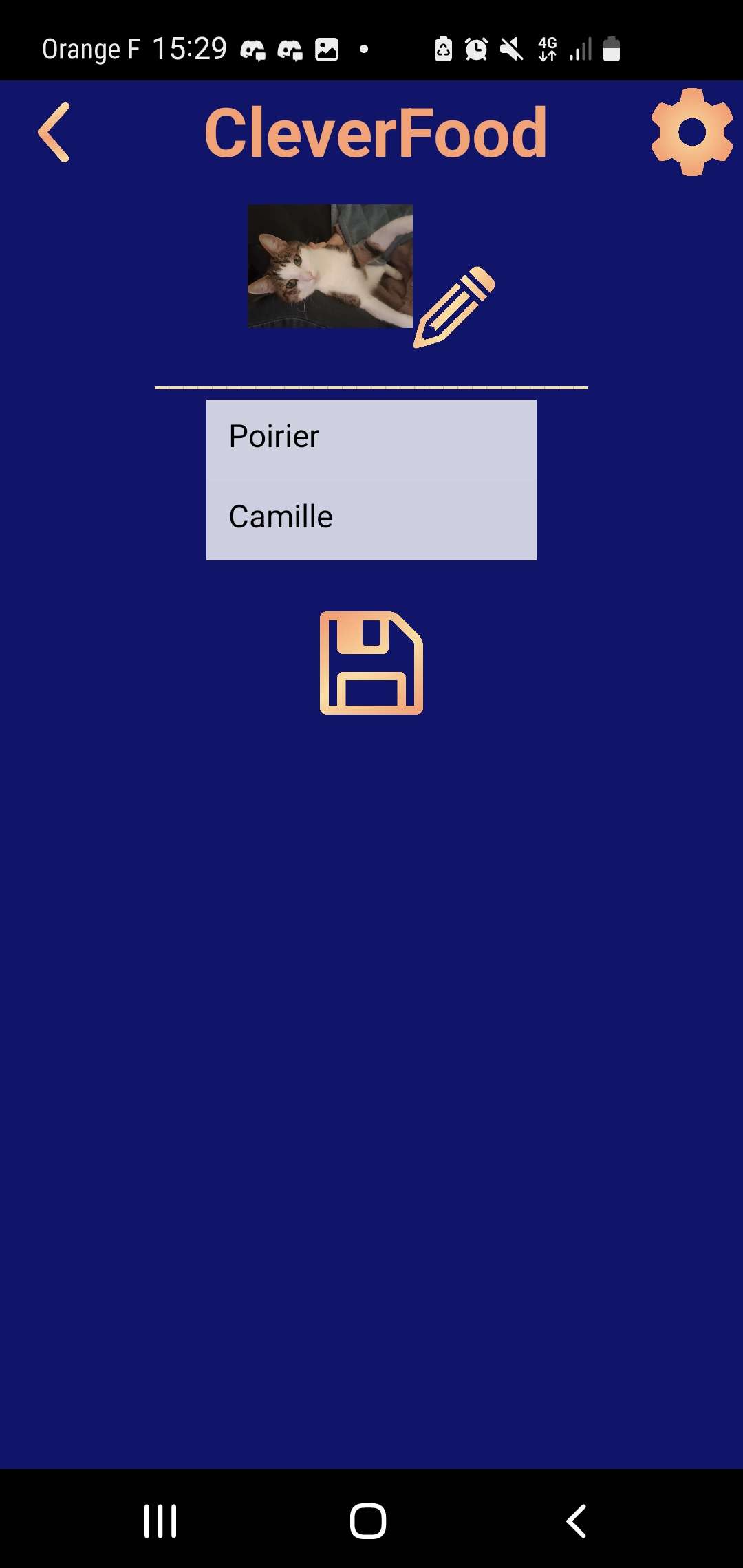Image resolution: width=743 pixels, height=1568 pixels.
Task: Edit the profile photo with the pencil
Action: pos(454,307)
